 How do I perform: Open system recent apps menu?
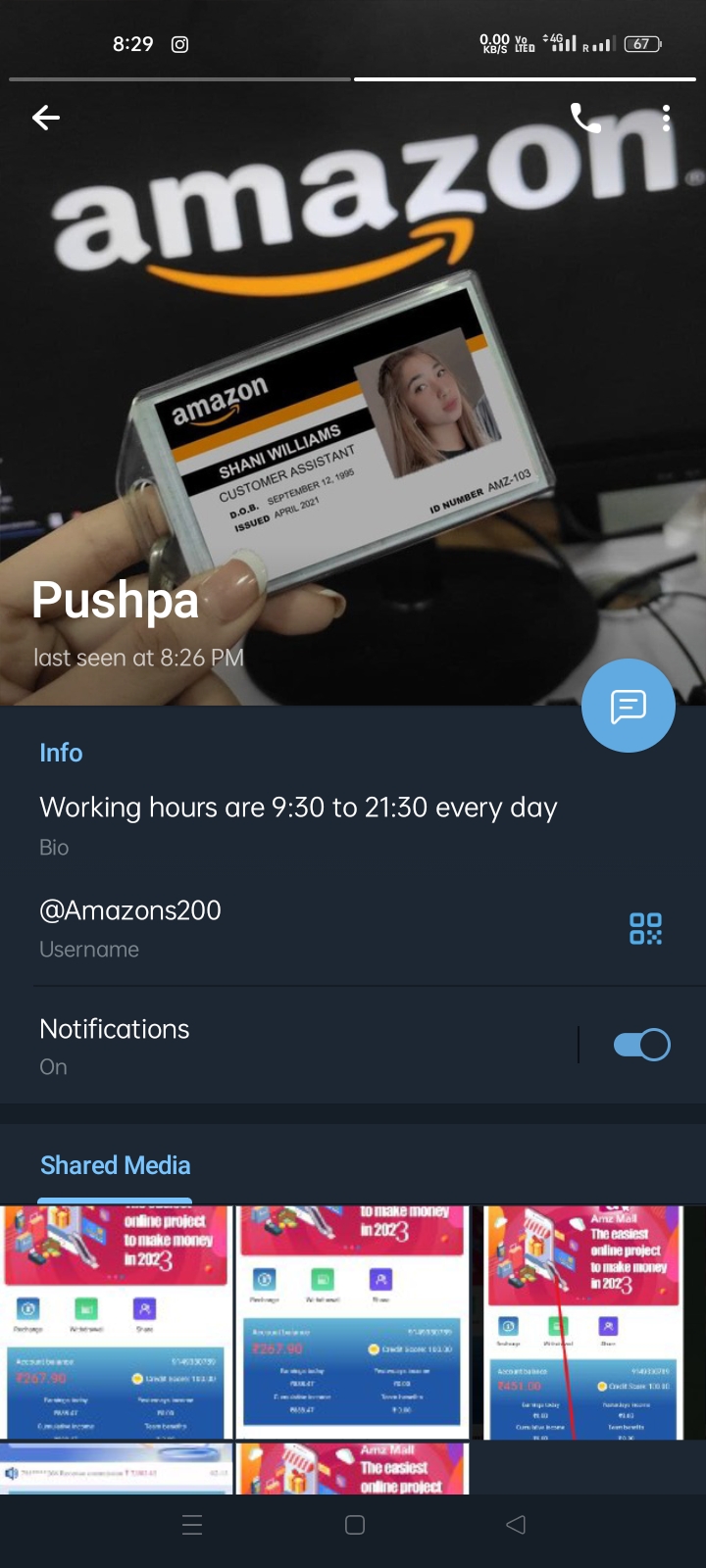coord(192,1525)
